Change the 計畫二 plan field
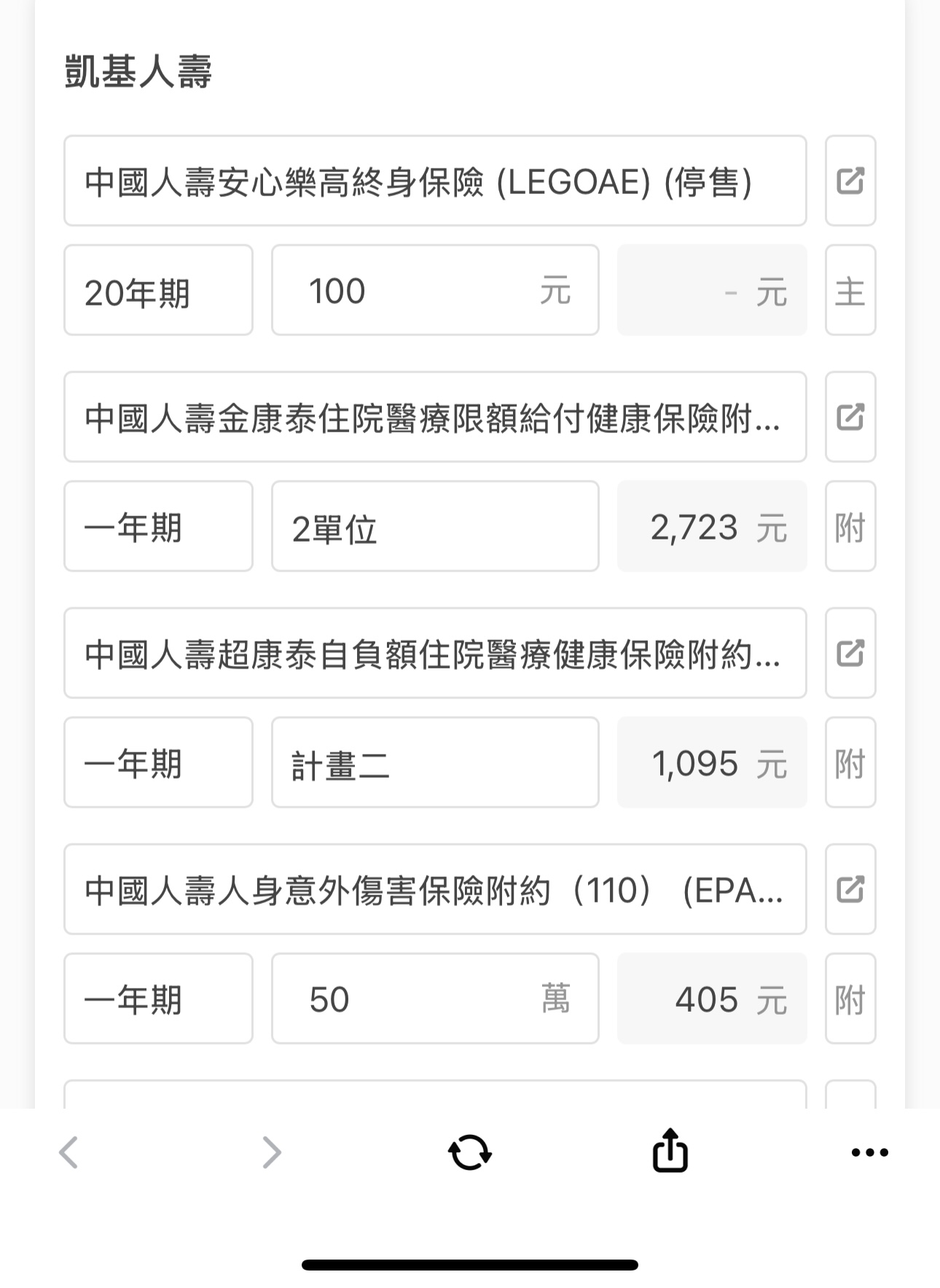The width and height of the screenshot is (940, 1288). pyautogui.click(x=434, y=762)
